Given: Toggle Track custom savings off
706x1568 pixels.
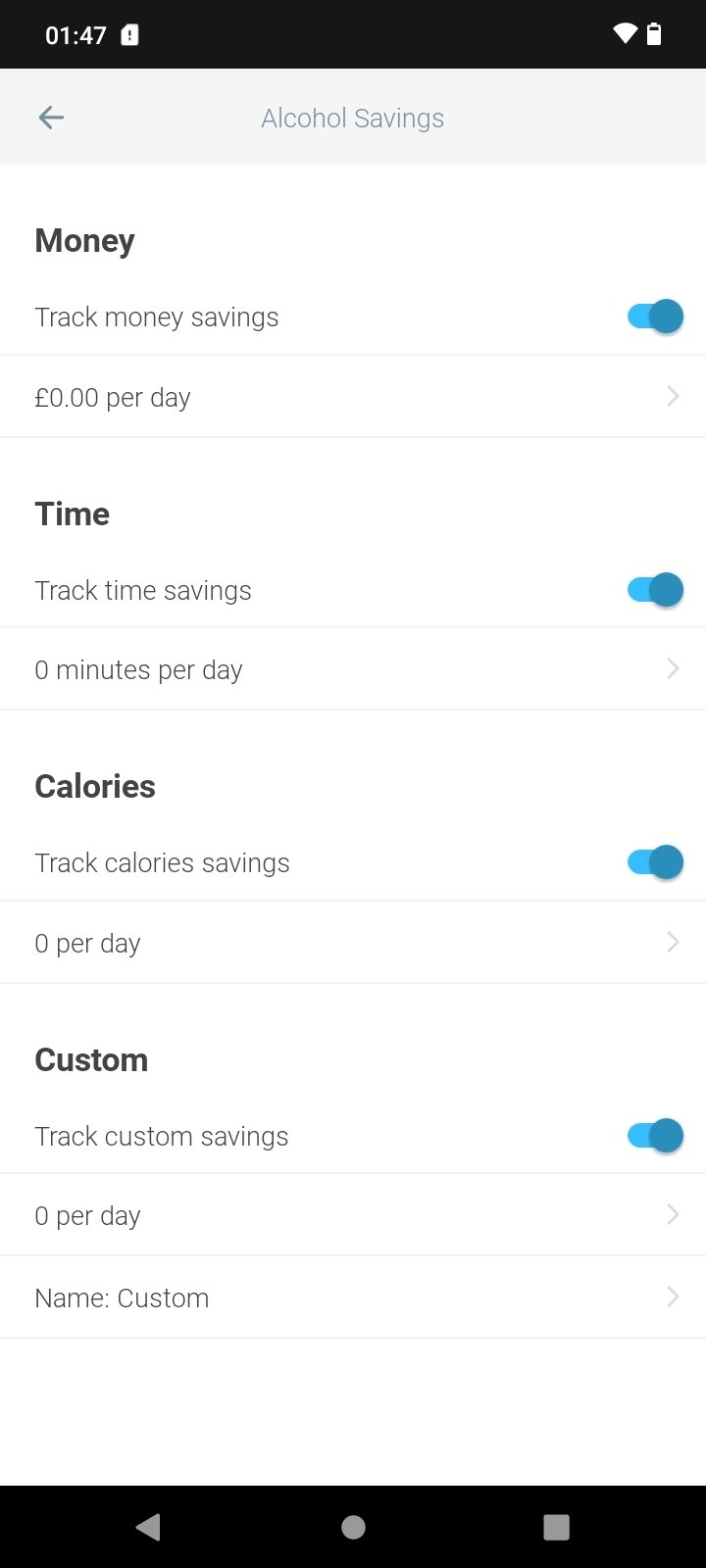Looking at the screenshot, I should (654, 1136).
